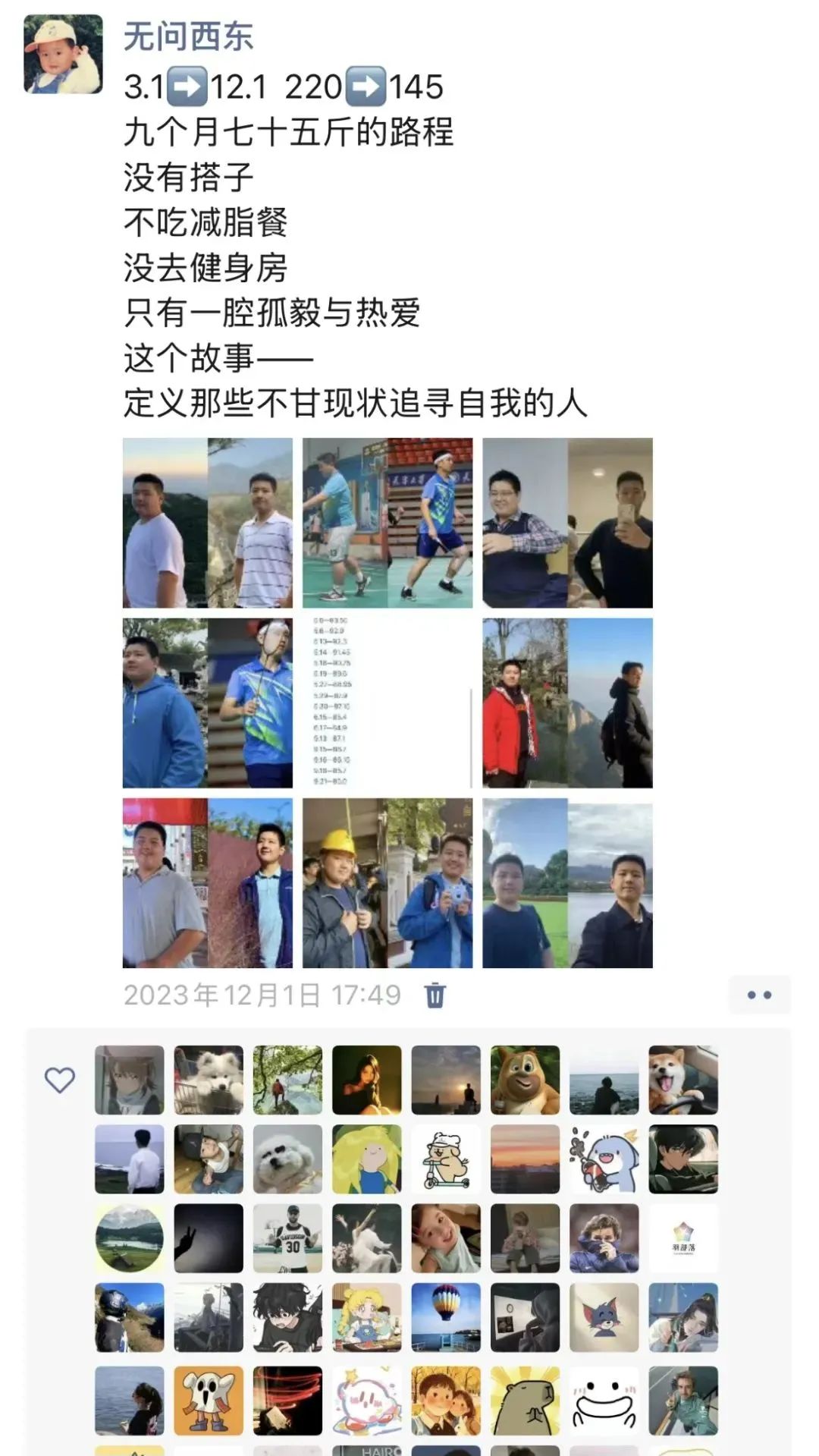Image resolution: width=819 pixels, height=1456 pixels.
Task: Open the two-dot like/comment menu
Action: [759, 995]
